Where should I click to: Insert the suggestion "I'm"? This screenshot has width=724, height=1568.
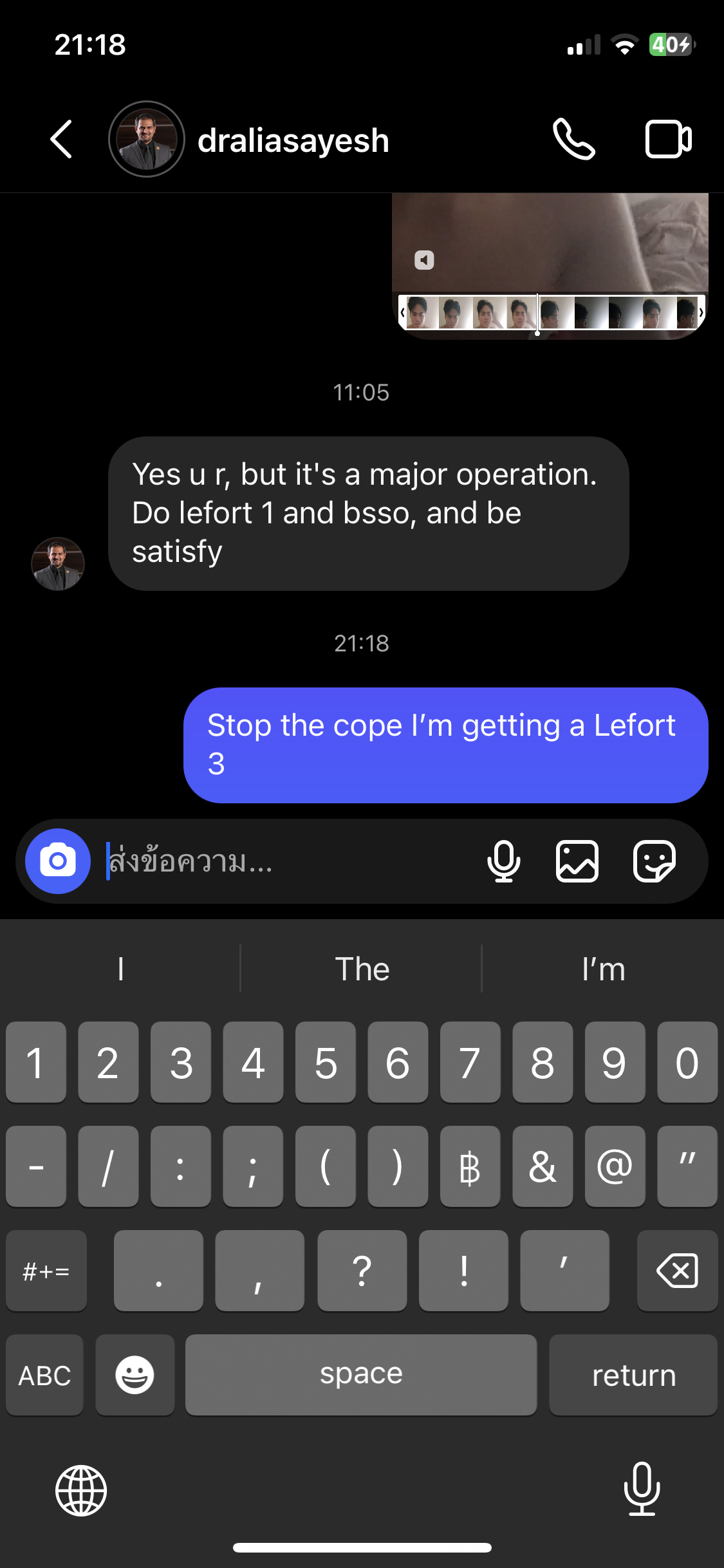(603, 969)
